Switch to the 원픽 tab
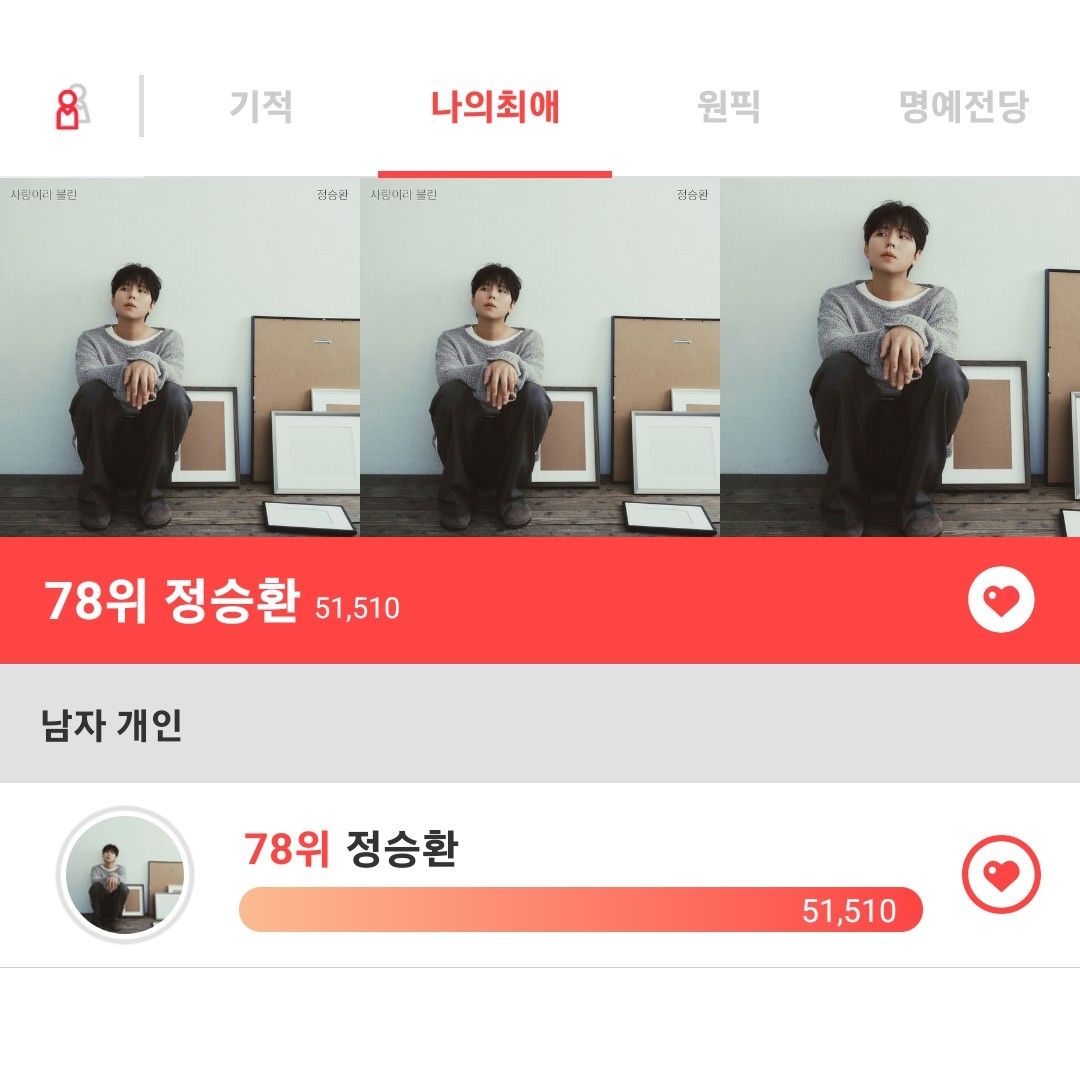 [x=729, y=106]
